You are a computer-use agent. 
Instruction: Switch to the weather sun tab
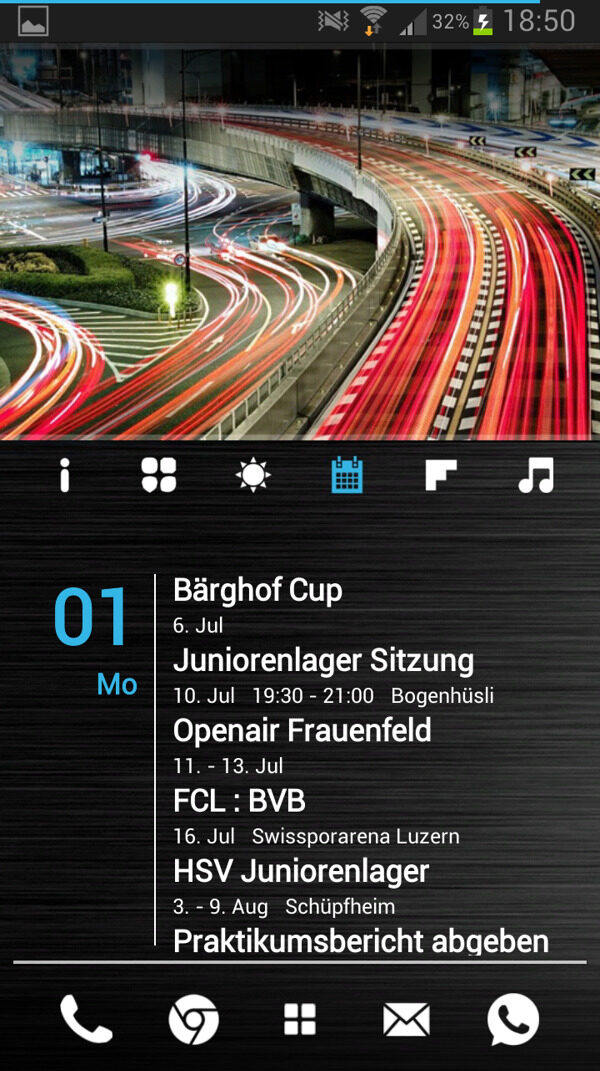(x=253, y=475)
